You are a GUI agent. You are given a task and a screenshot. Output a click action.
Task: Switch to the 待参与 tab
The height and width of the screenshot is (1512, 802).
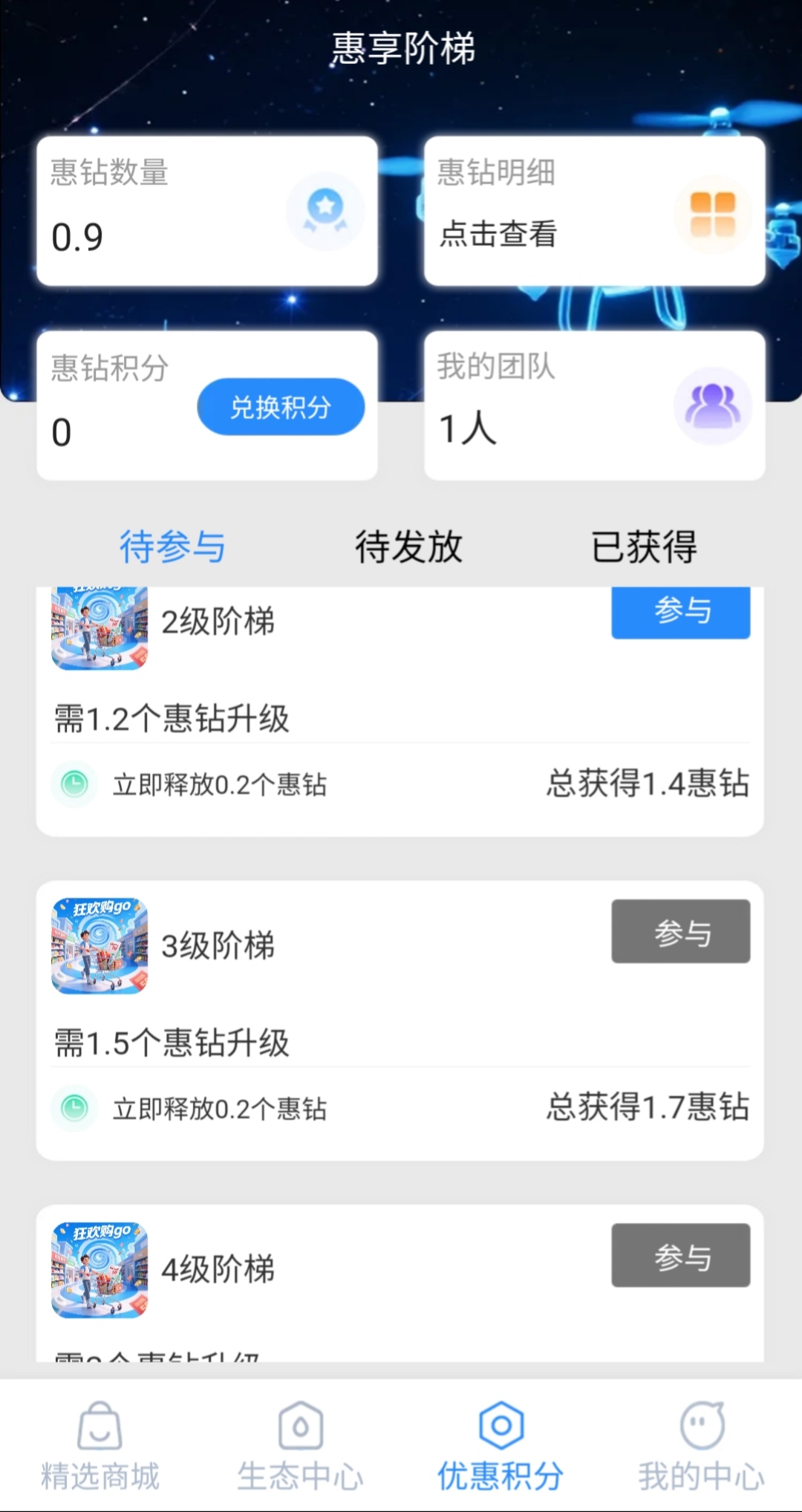pos(172,547)
